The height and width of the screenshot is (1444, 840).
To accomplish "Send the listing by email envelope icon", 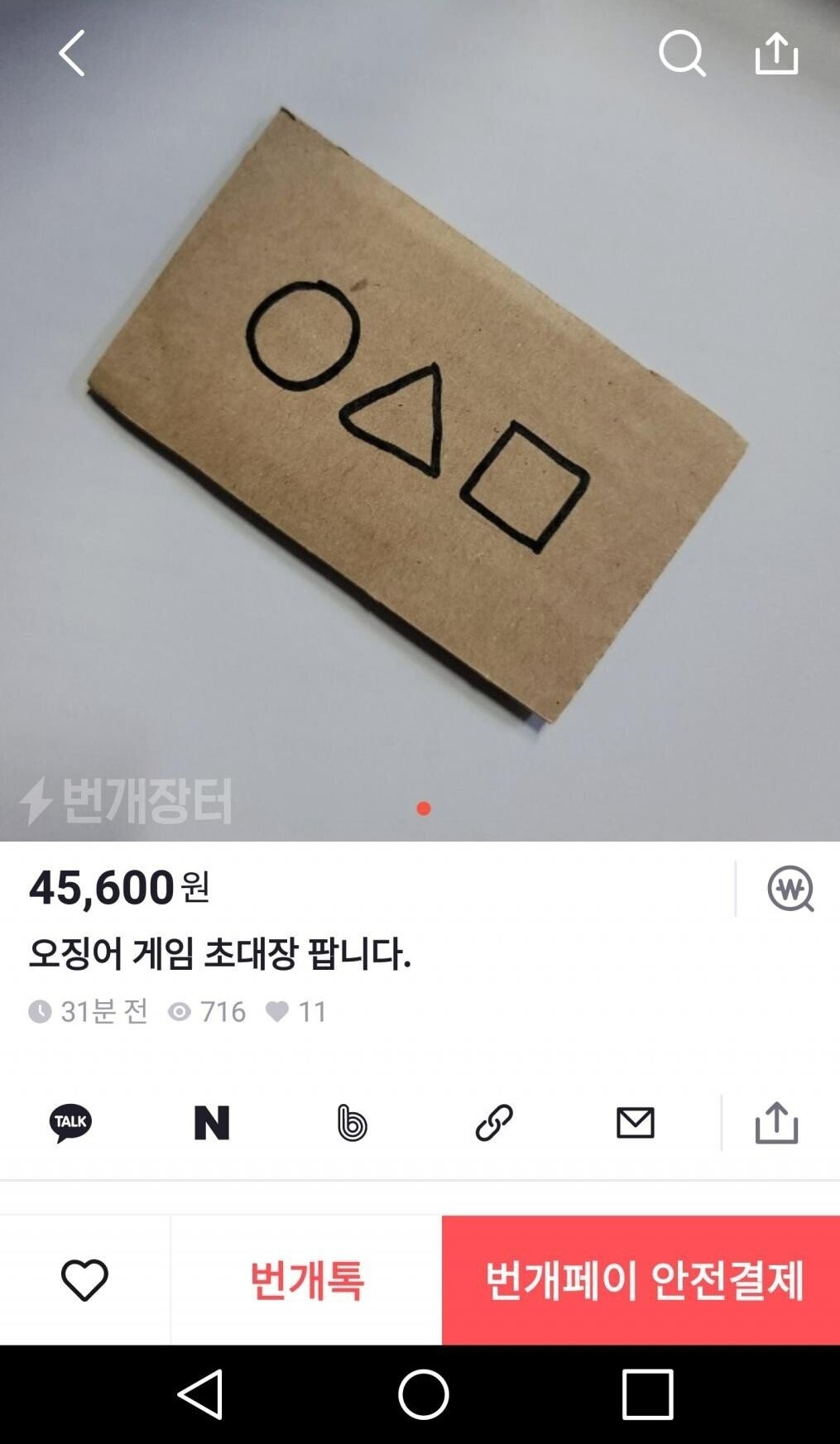I will [x=636, y=1123].
